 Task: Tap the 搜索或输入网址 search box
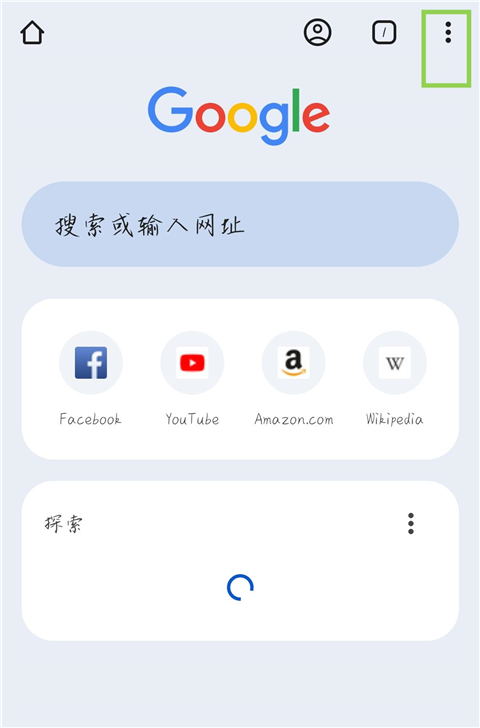coord(240,224)
